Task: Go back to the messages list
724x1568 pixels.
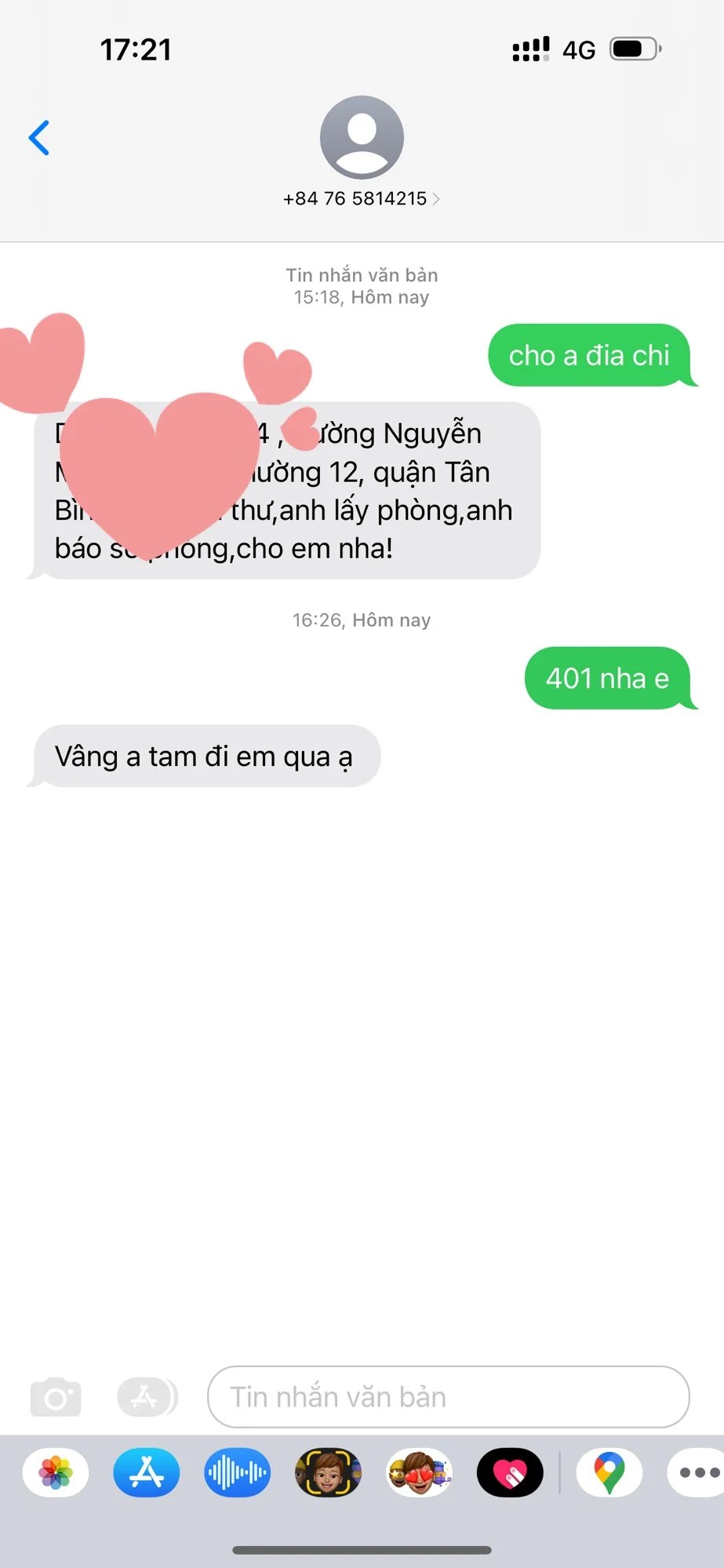Action: pos(39,138)
